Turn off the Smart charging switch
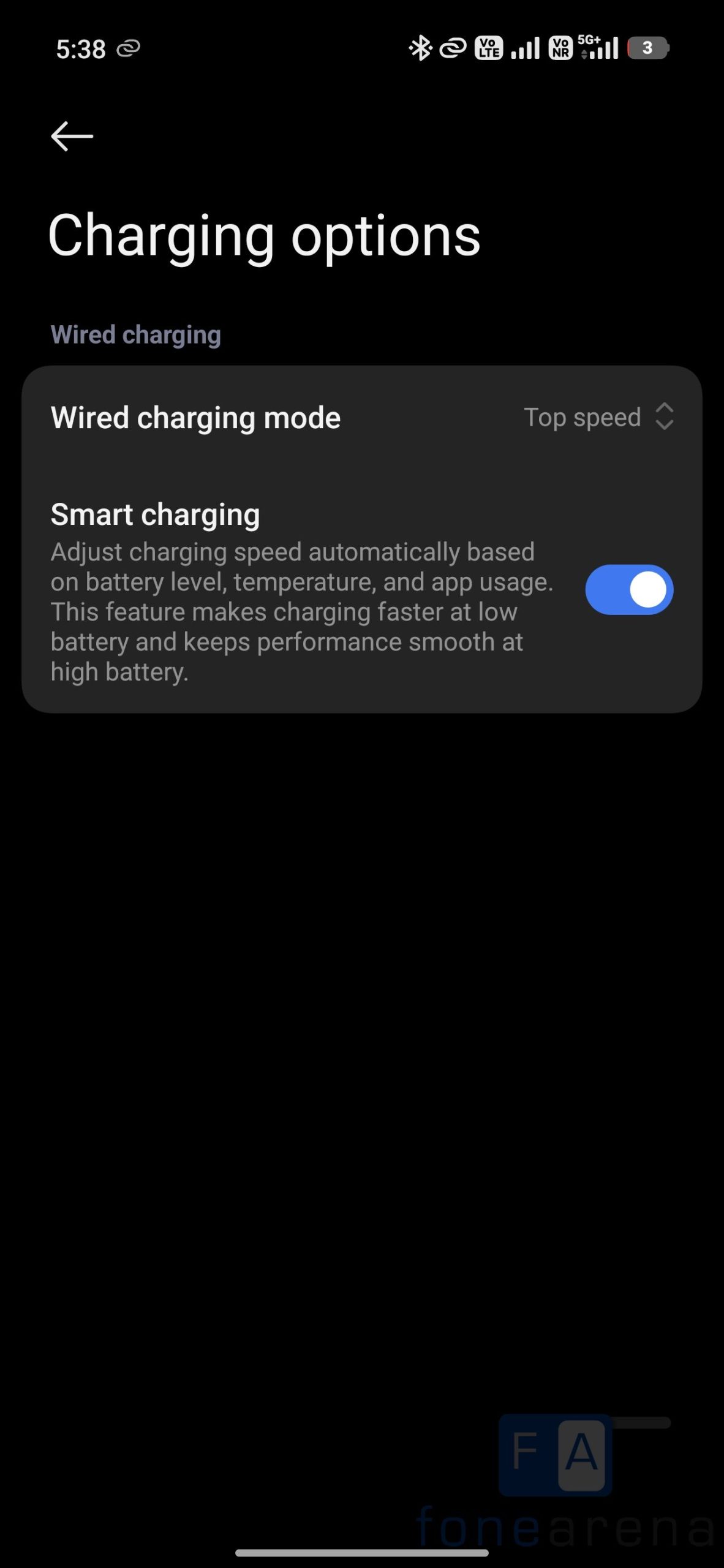 coord(628,590)
